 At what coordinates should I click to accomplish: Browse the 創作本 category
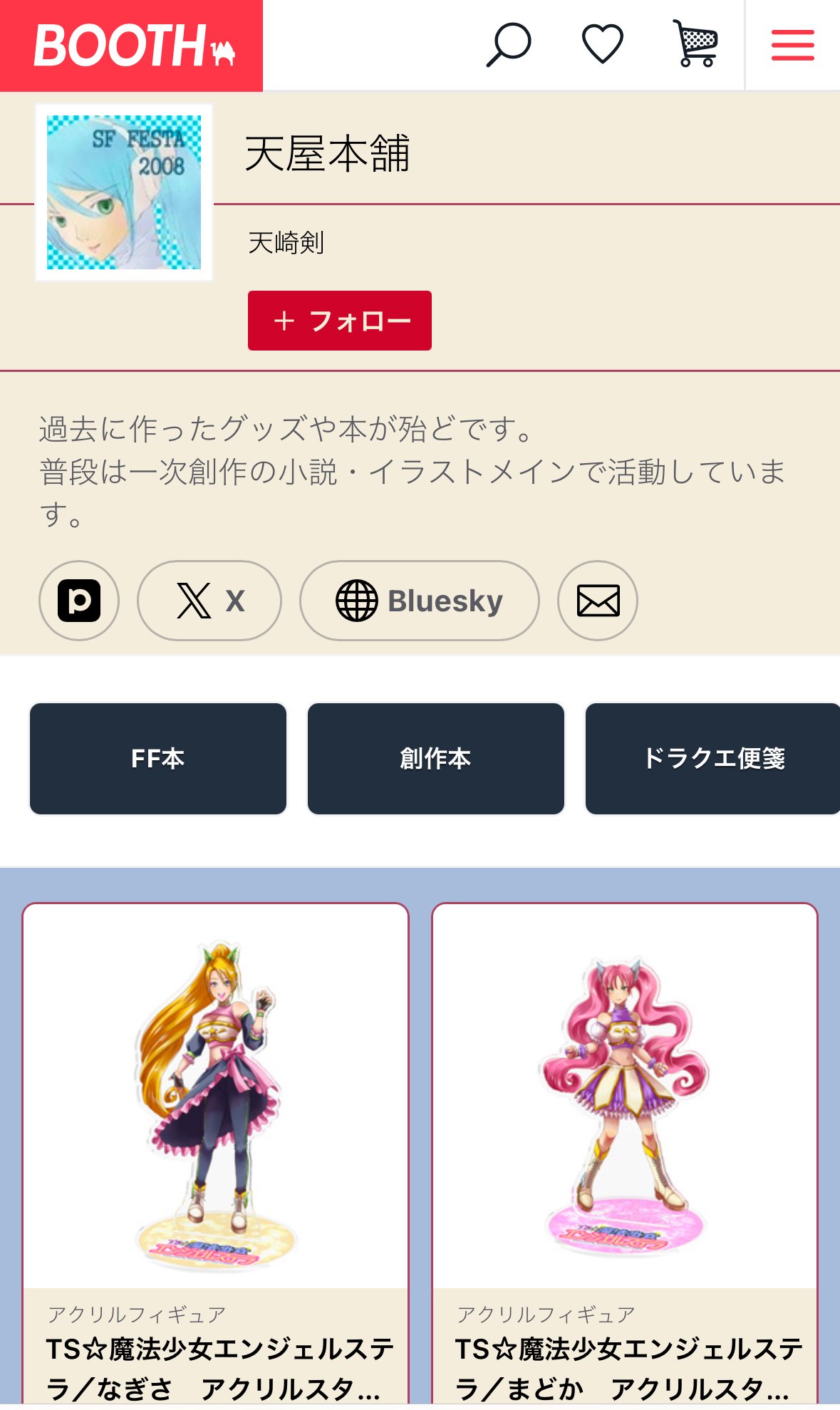[x=436, y=759]
